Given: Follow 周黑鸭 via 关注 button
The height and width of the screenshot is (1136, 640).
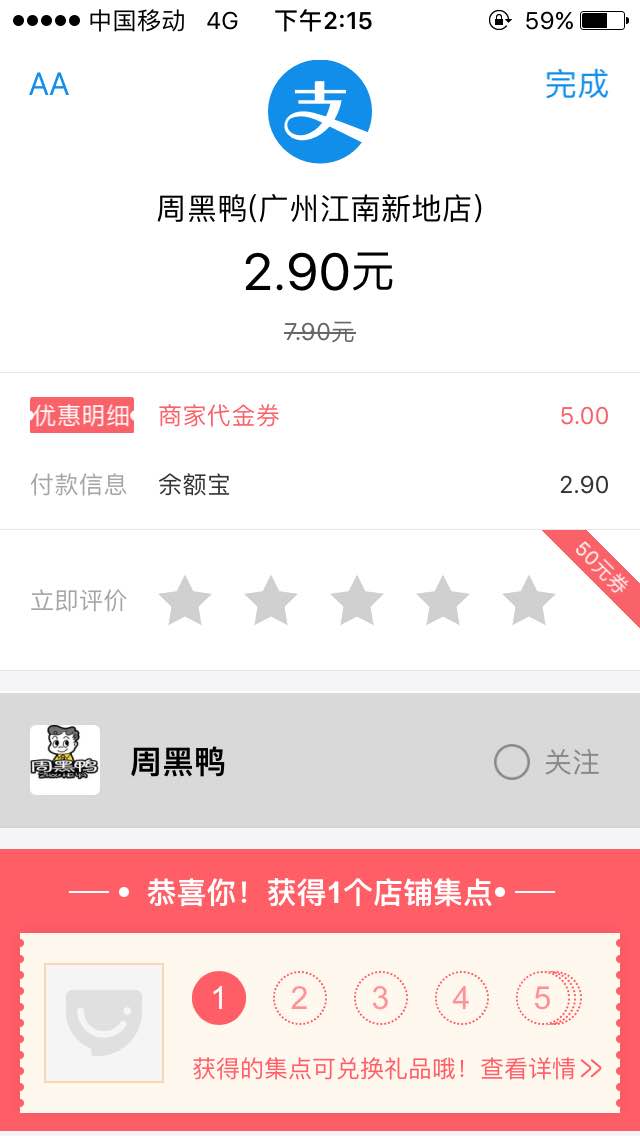Looking at the screenshot, I should coord(546,763).
